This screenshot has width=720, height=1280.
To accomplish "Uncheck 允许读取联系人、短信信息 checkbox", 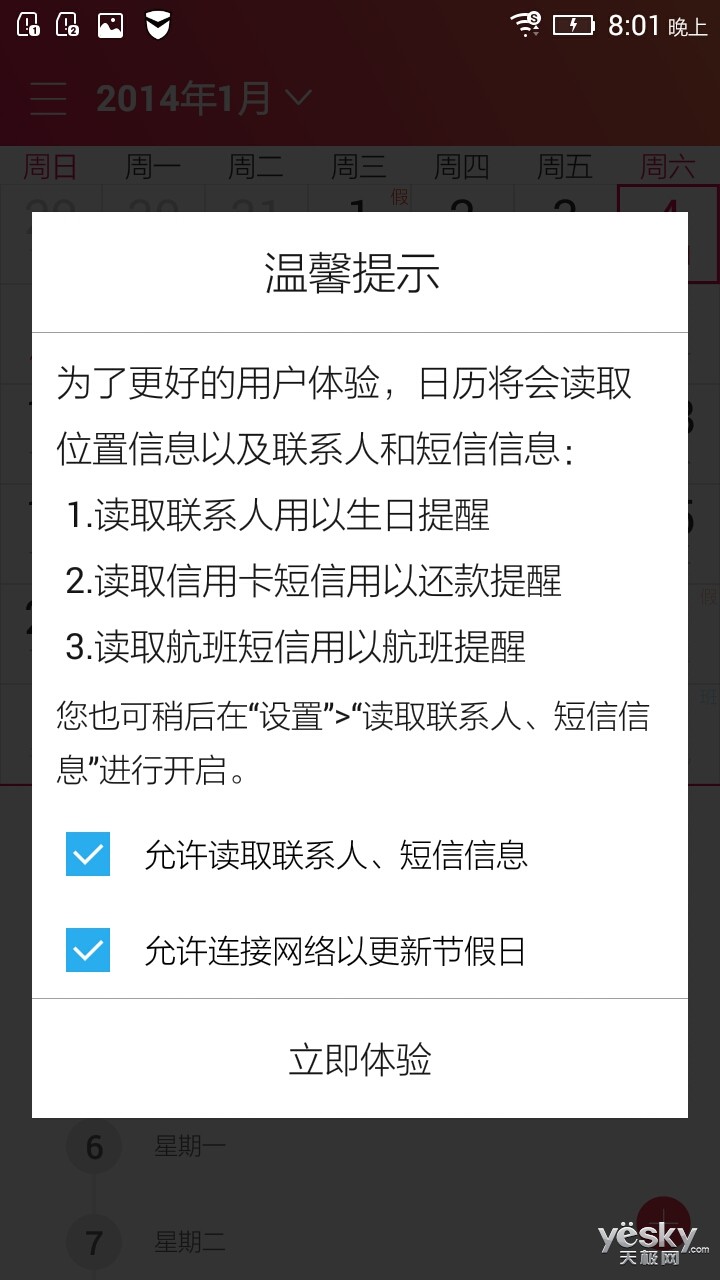I will point(88,854).
